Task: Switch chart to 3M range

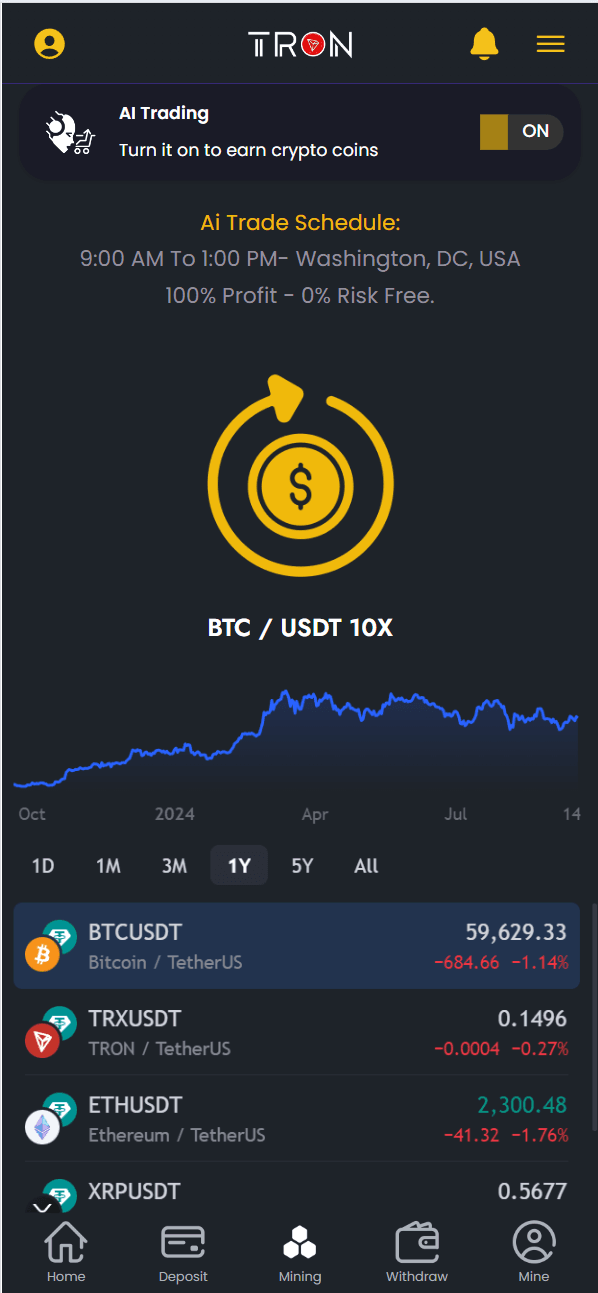Action: click(x=174, y=866)
